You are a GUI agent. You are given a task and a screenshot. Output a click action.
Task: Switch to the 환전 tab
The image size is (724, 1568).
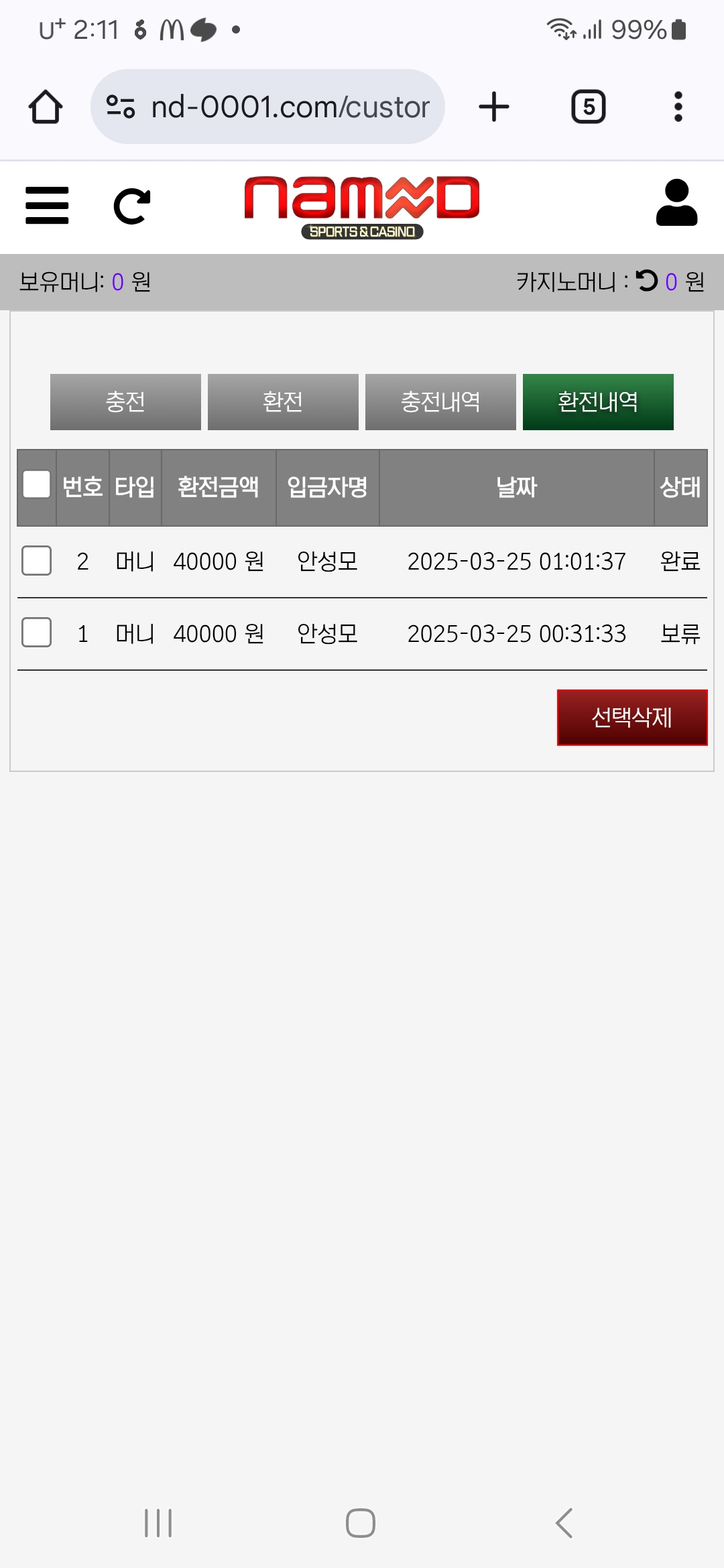pos(283,401)
